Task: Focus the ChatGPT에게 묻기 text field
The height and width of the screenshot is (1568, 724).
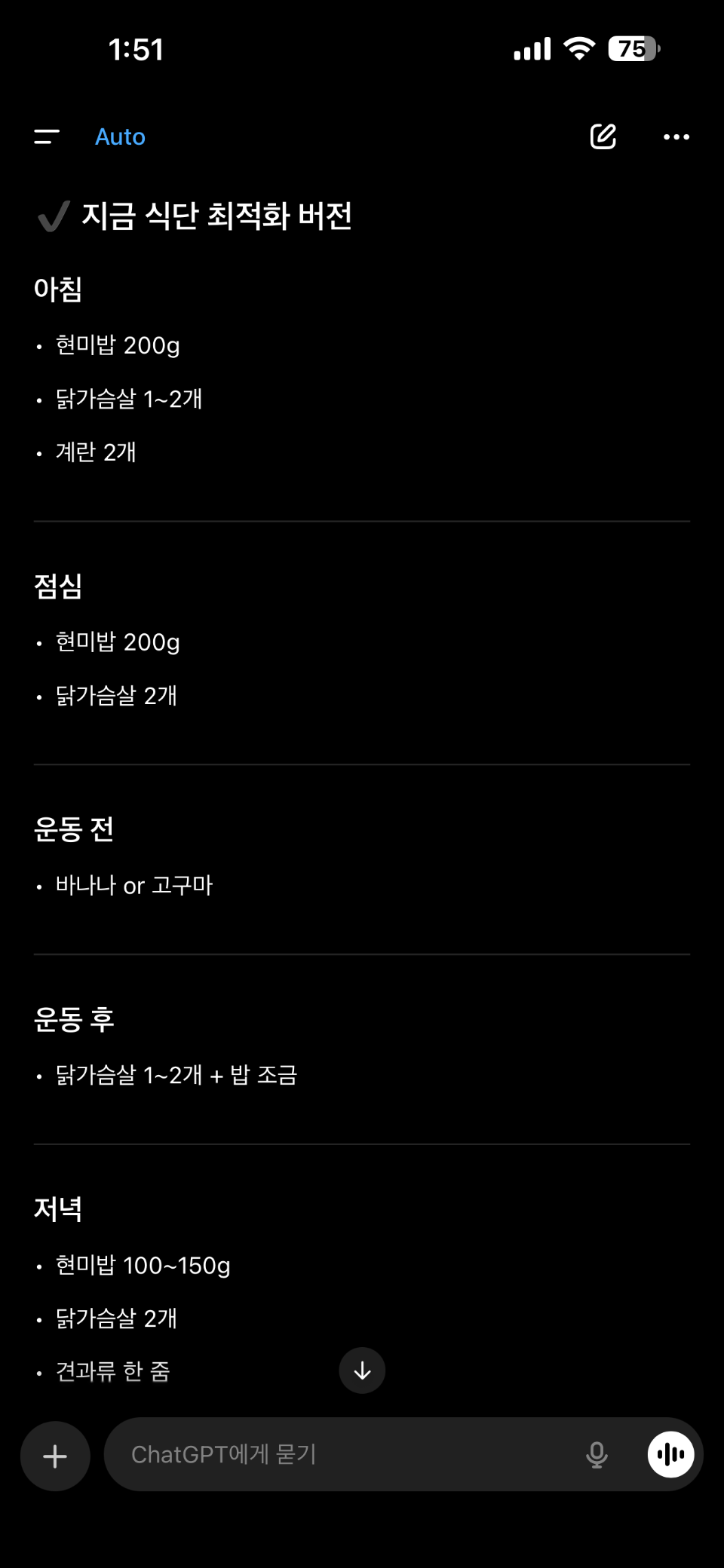Action: (339, 1454)
